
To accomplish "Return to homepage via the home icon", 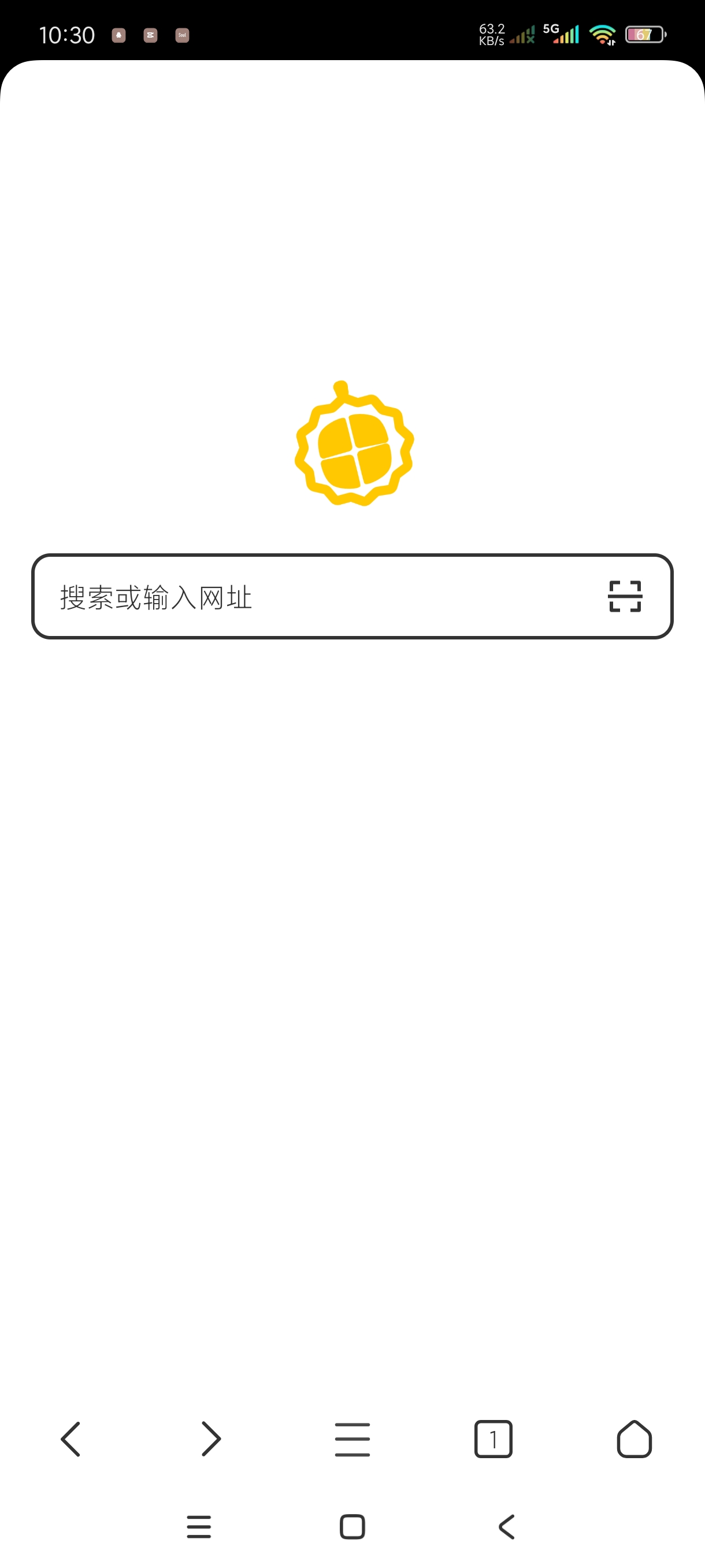I will click(x=634, y=1439).
